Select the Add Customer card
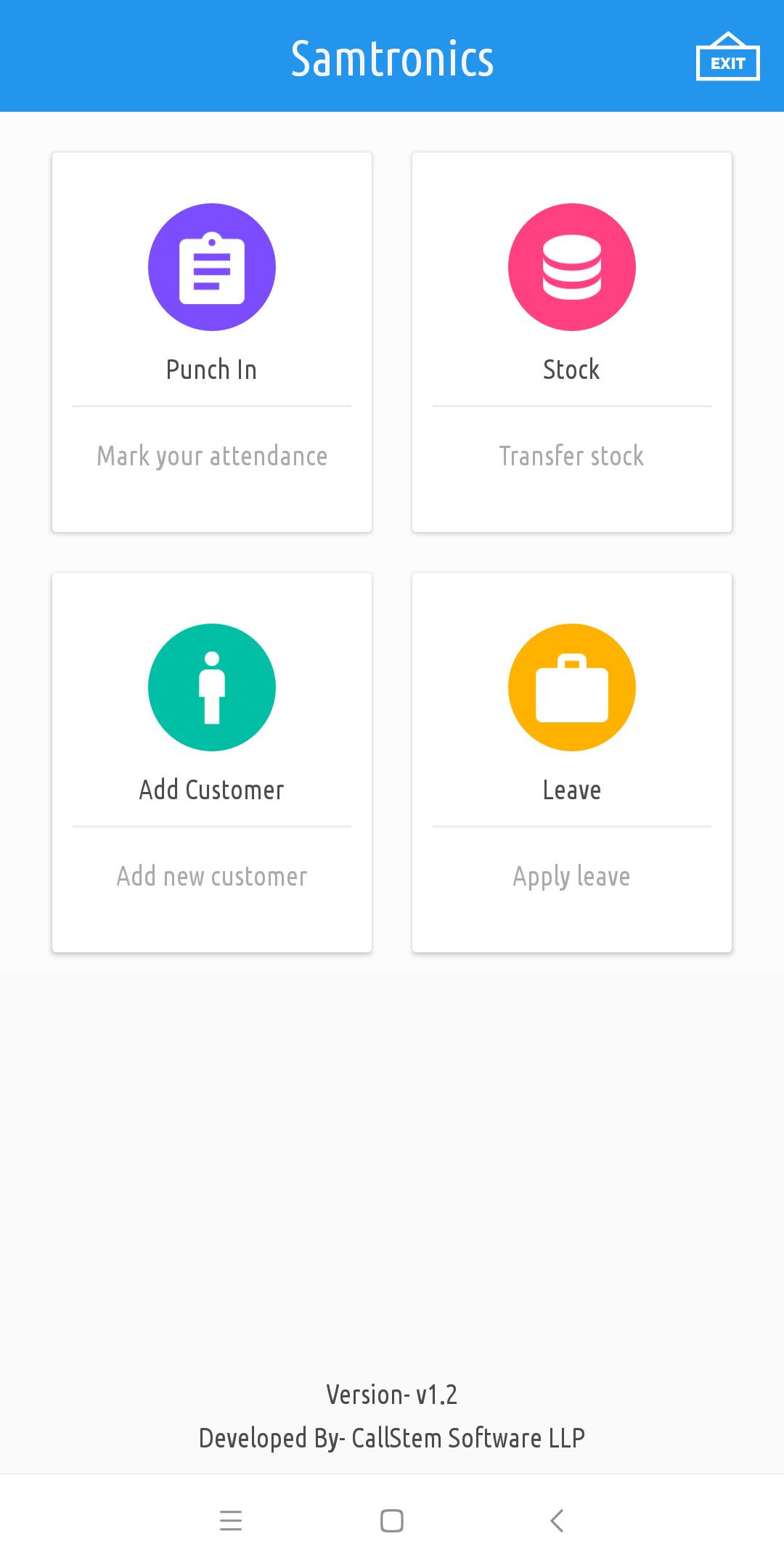The height and width of the screenshot is (1568, 784). coord(212,762)
